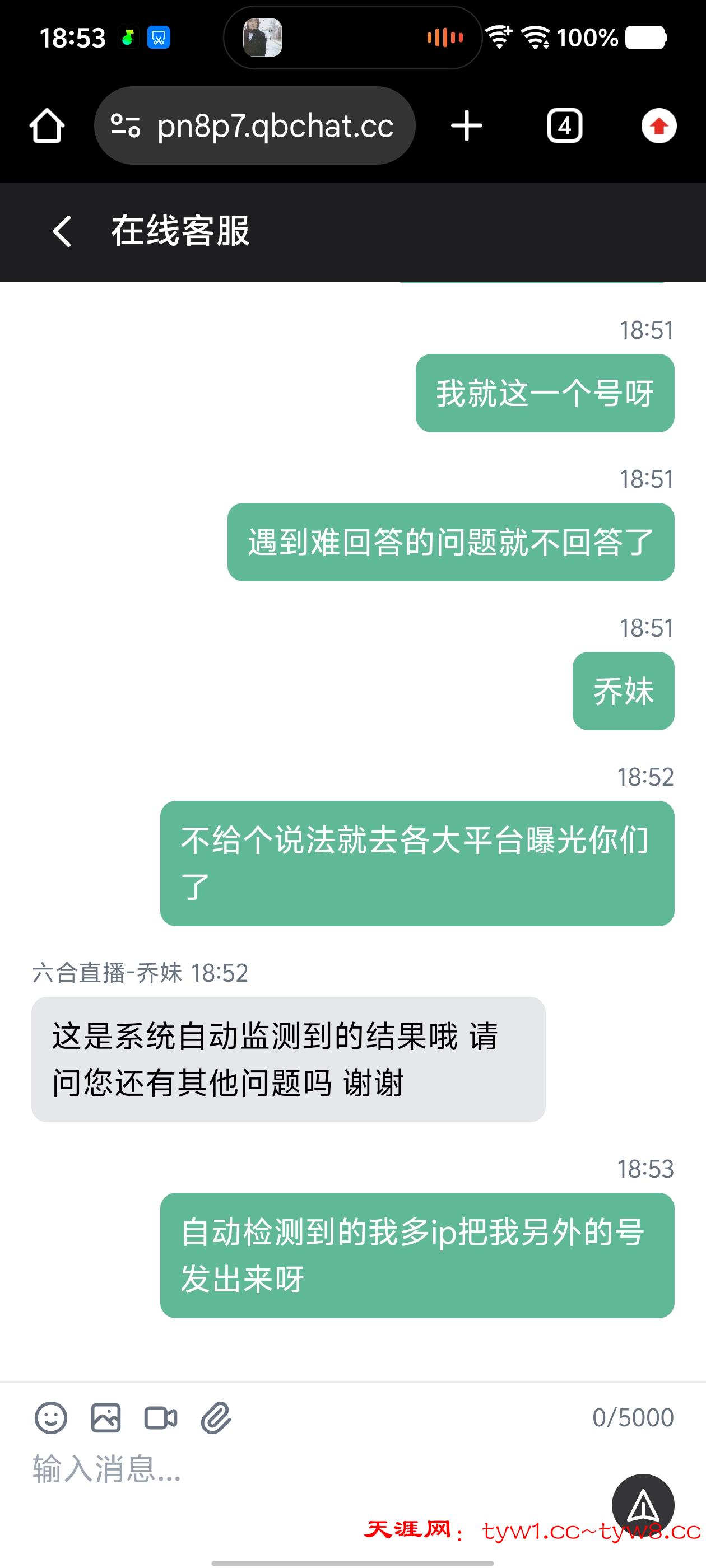Attach an image to the chat
This screenshot has height=1568, width=706.
click(106, 1418)
